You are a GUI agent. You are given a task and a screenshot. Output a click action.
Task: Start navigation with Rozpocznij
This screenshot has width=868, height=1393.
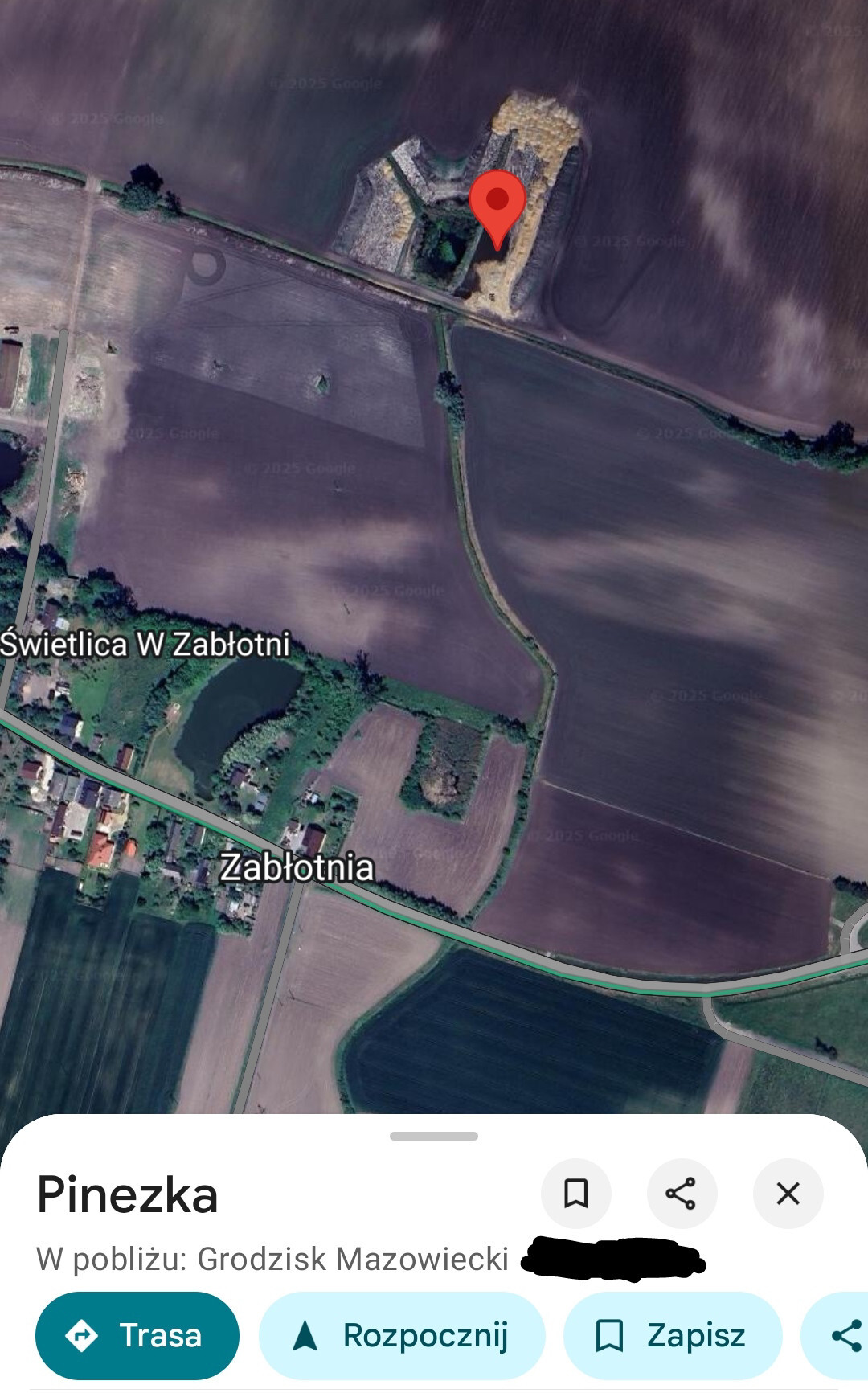tap(402, 1336)
